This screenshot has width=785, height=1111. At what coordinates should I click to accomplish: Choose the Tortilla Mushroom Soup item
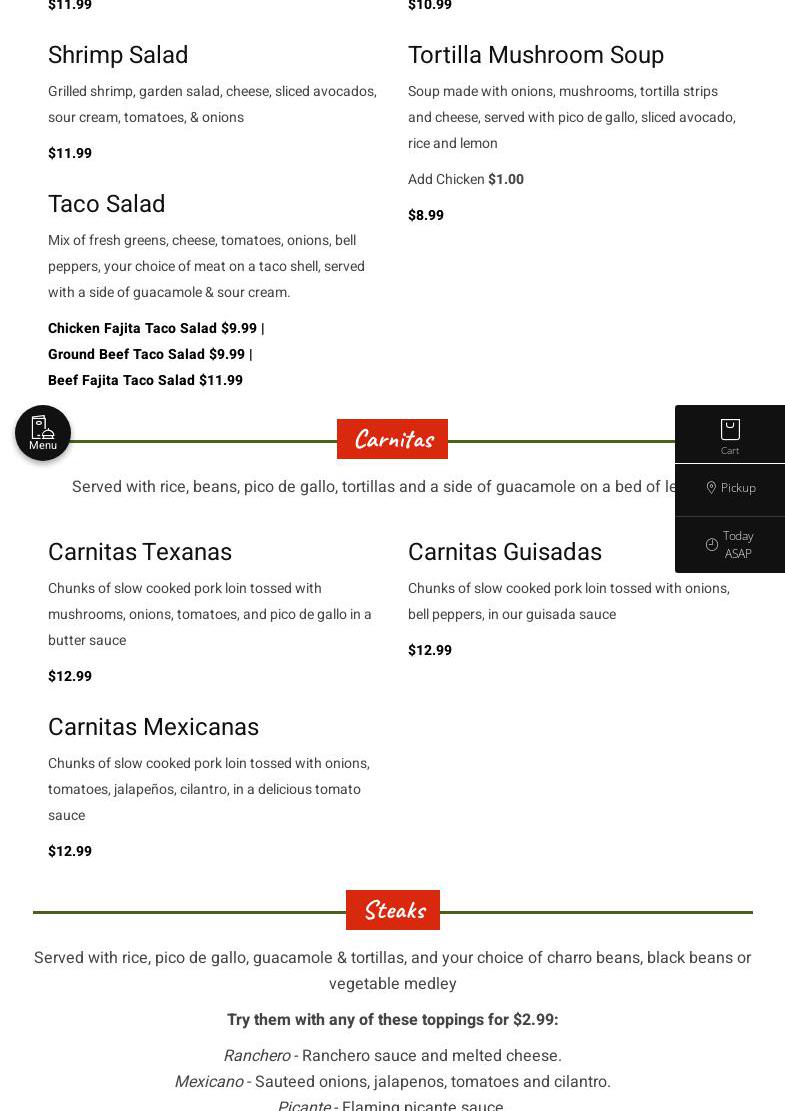click(x=535, y=55)
